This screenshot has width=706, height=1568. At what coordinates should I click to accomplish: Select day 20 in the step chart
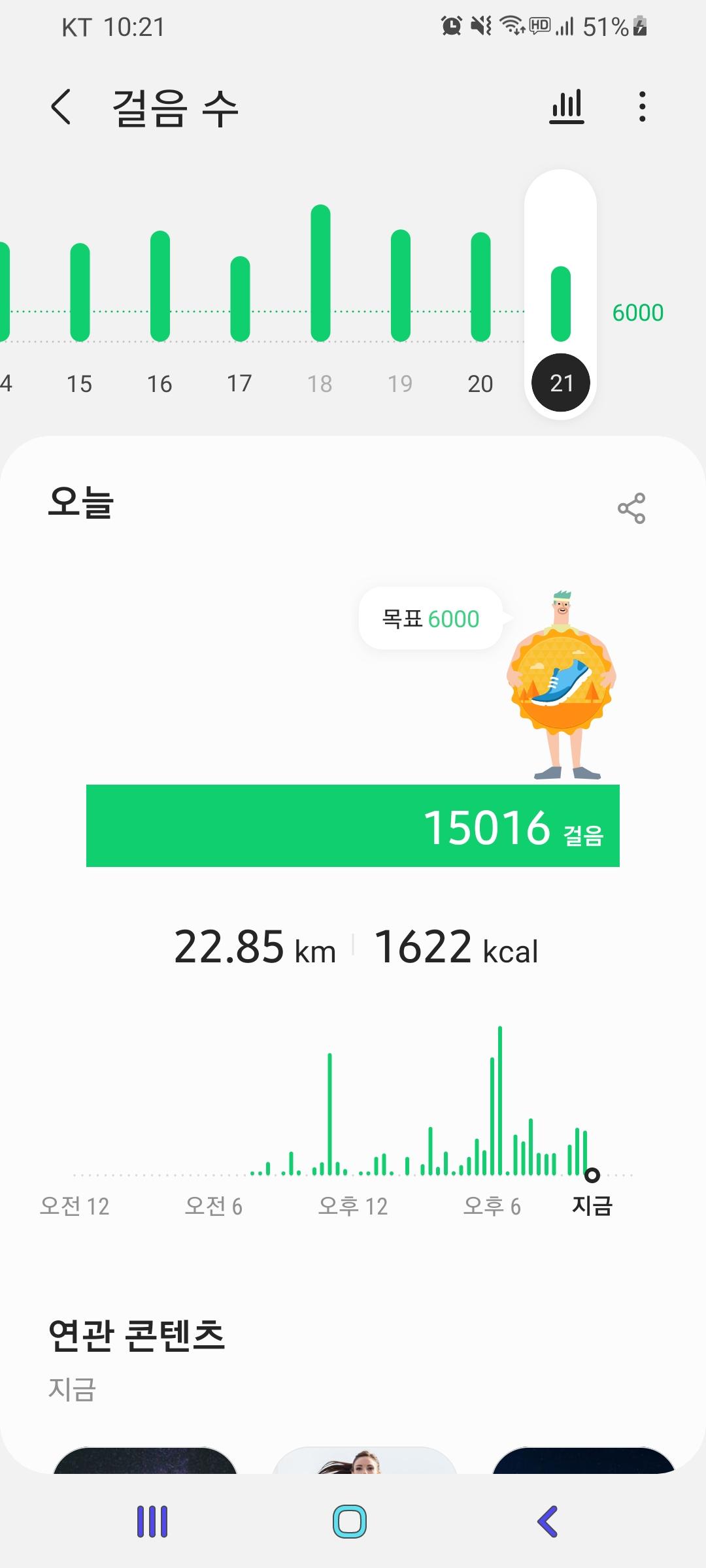480,383
